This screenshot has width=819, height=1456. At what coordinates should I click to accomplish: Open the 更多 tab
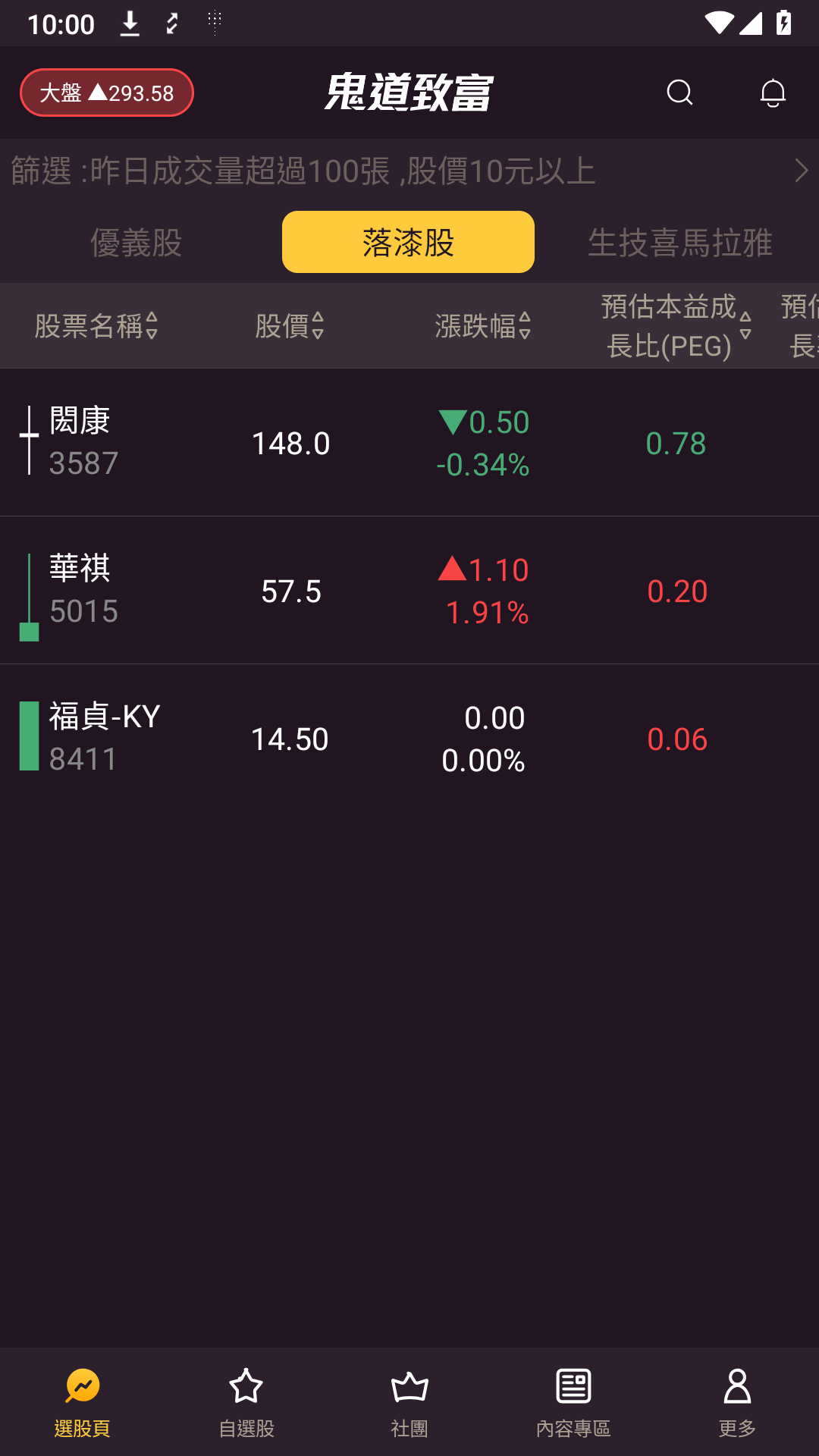tap(737, 1403)
